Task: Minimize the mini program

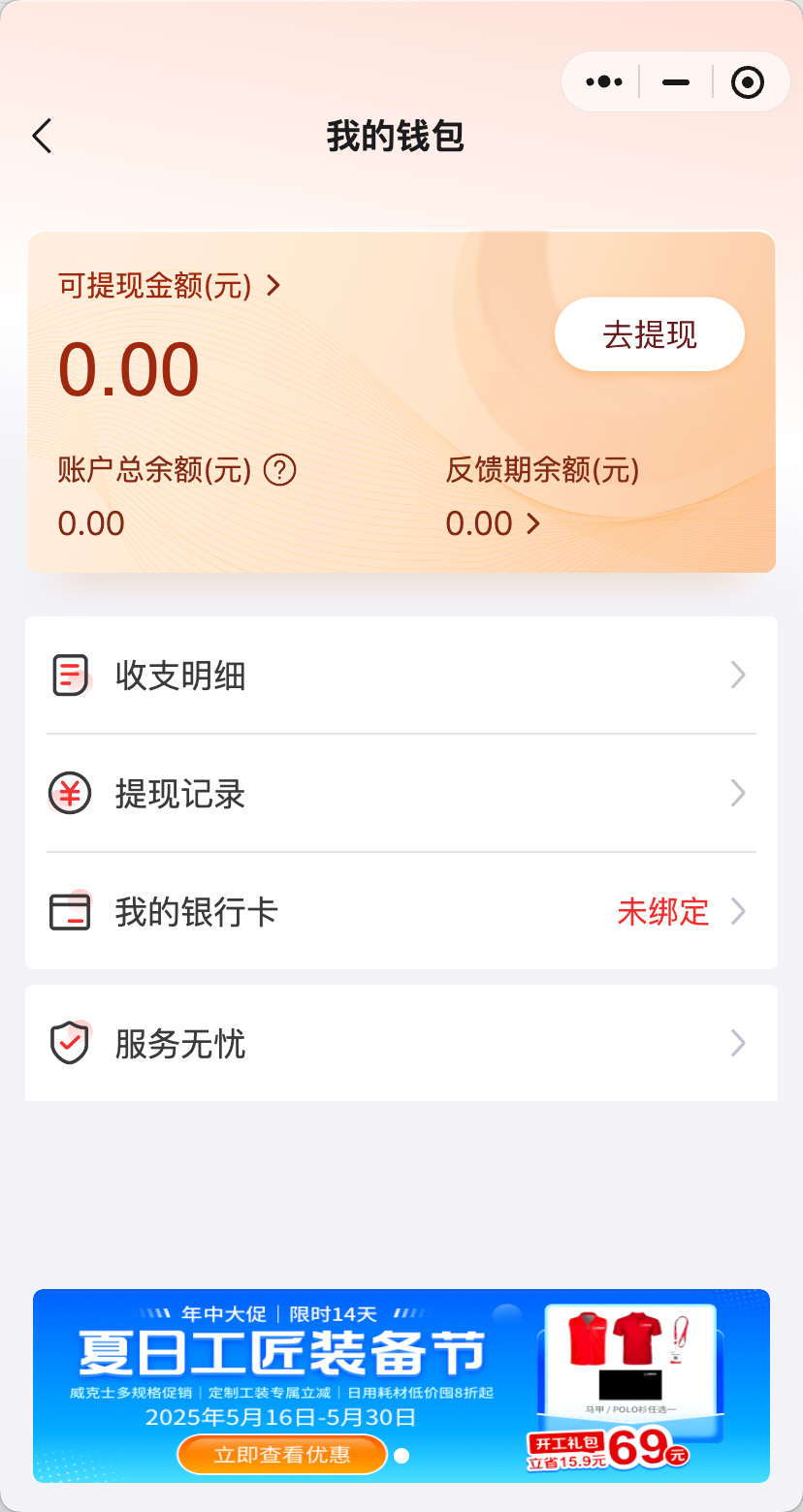Action: [x=675, y=82]
